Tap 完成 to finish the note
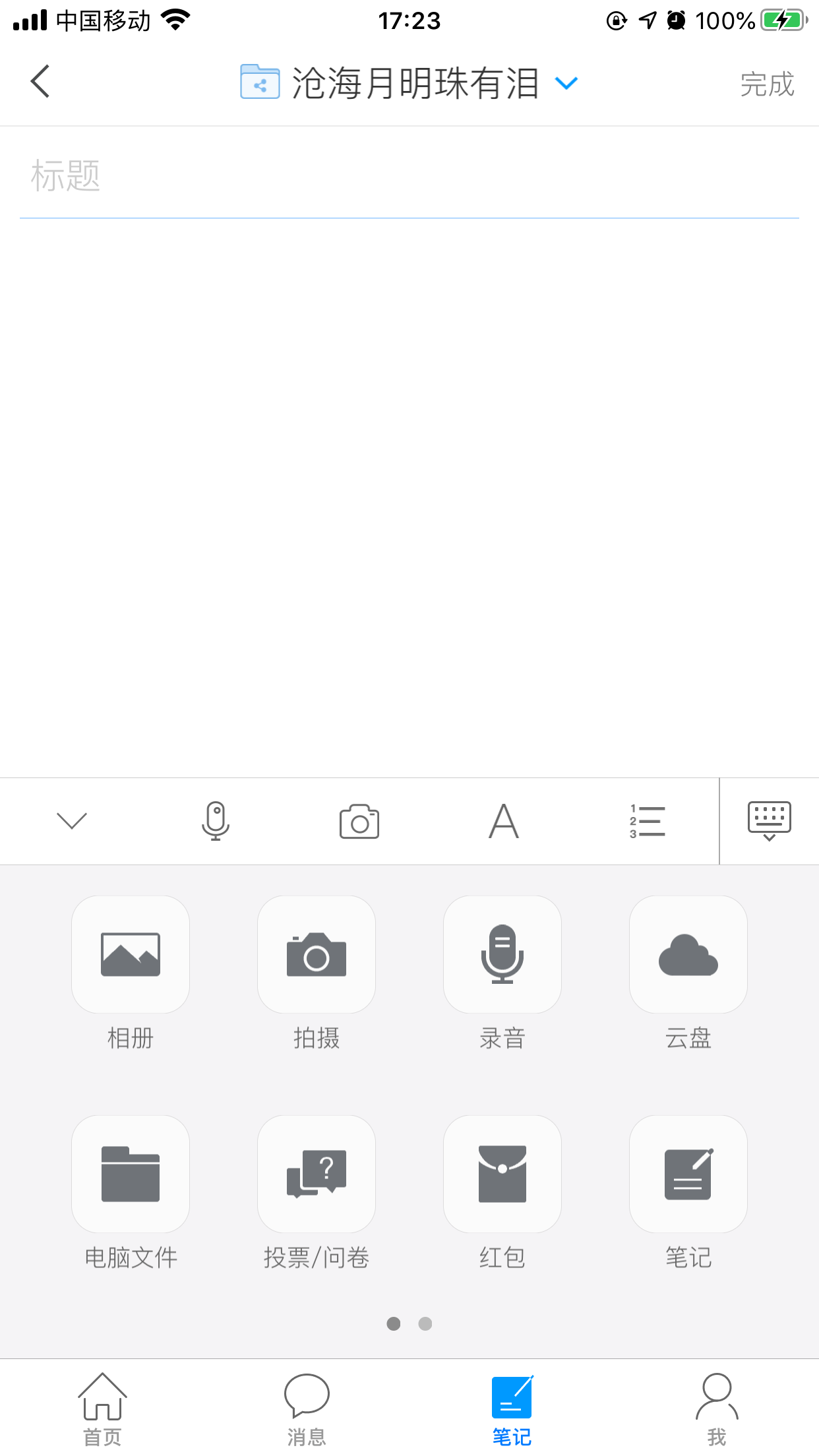Viewport: 819px width, 1456px height. pos(766,84)
